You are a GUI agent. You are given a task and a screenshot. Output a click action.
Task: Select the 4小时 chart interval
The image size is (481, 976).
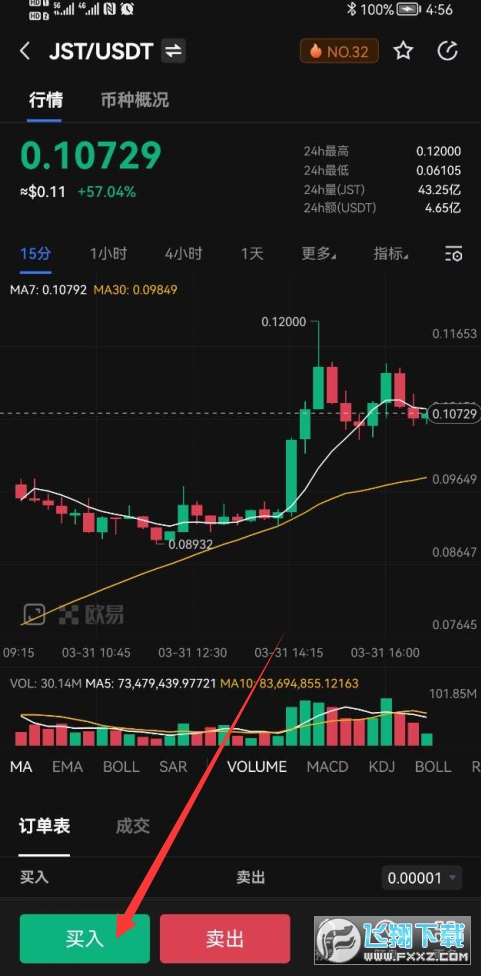click(x=184, y=254)
